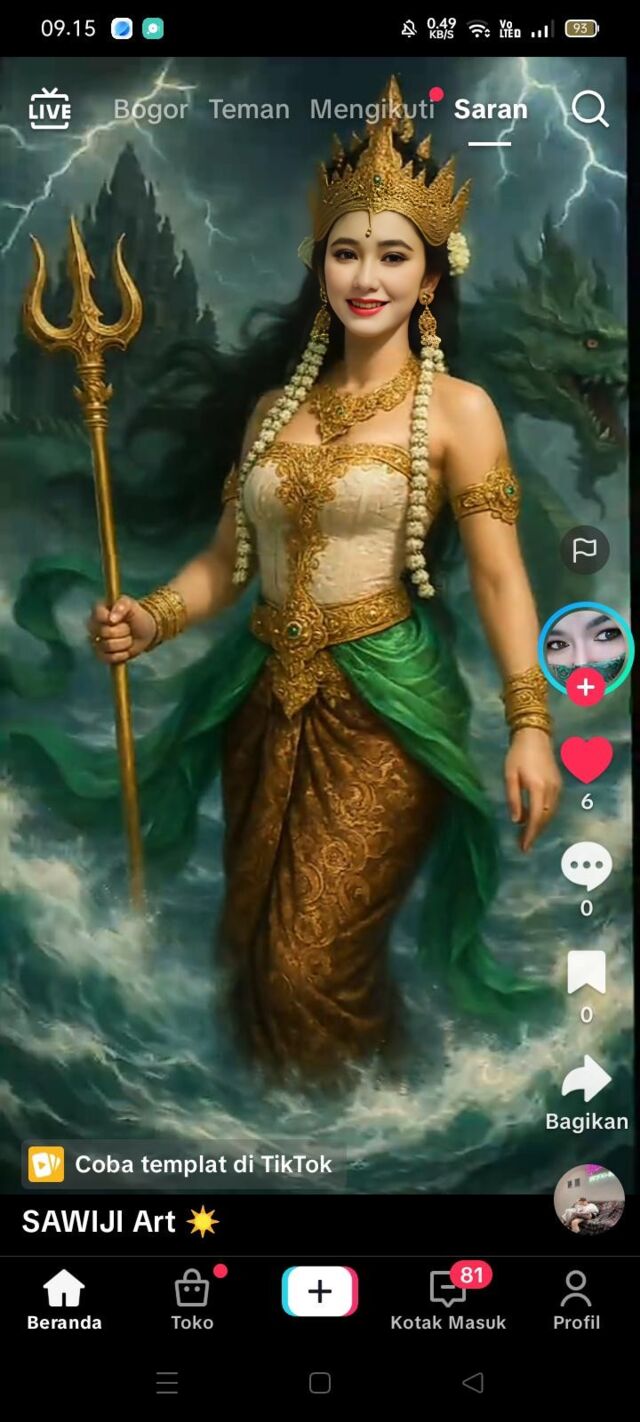Image resolution: width=640 pixels, height=1422 pixels.
Task: Open the LIVE streams icon
Action: tap(50, 109)
